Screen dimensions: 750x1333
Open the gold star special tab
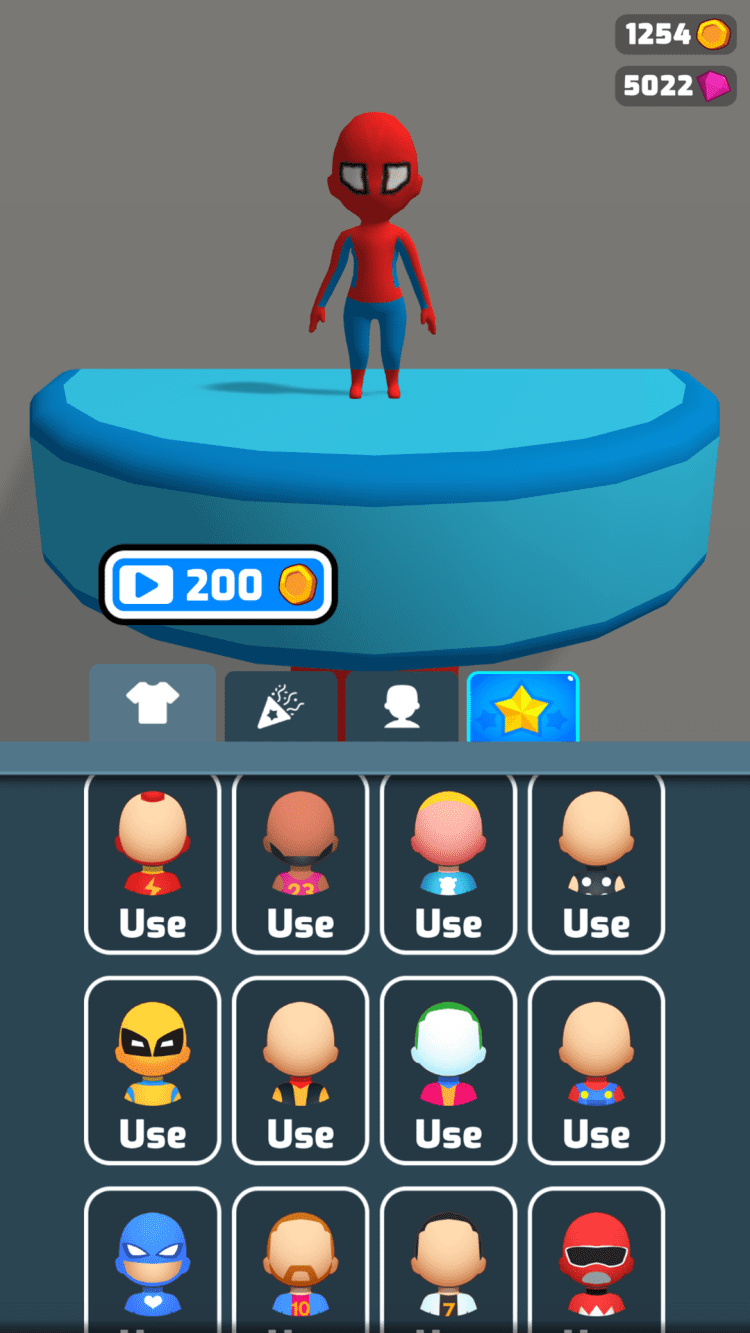(x=522, y=708)
